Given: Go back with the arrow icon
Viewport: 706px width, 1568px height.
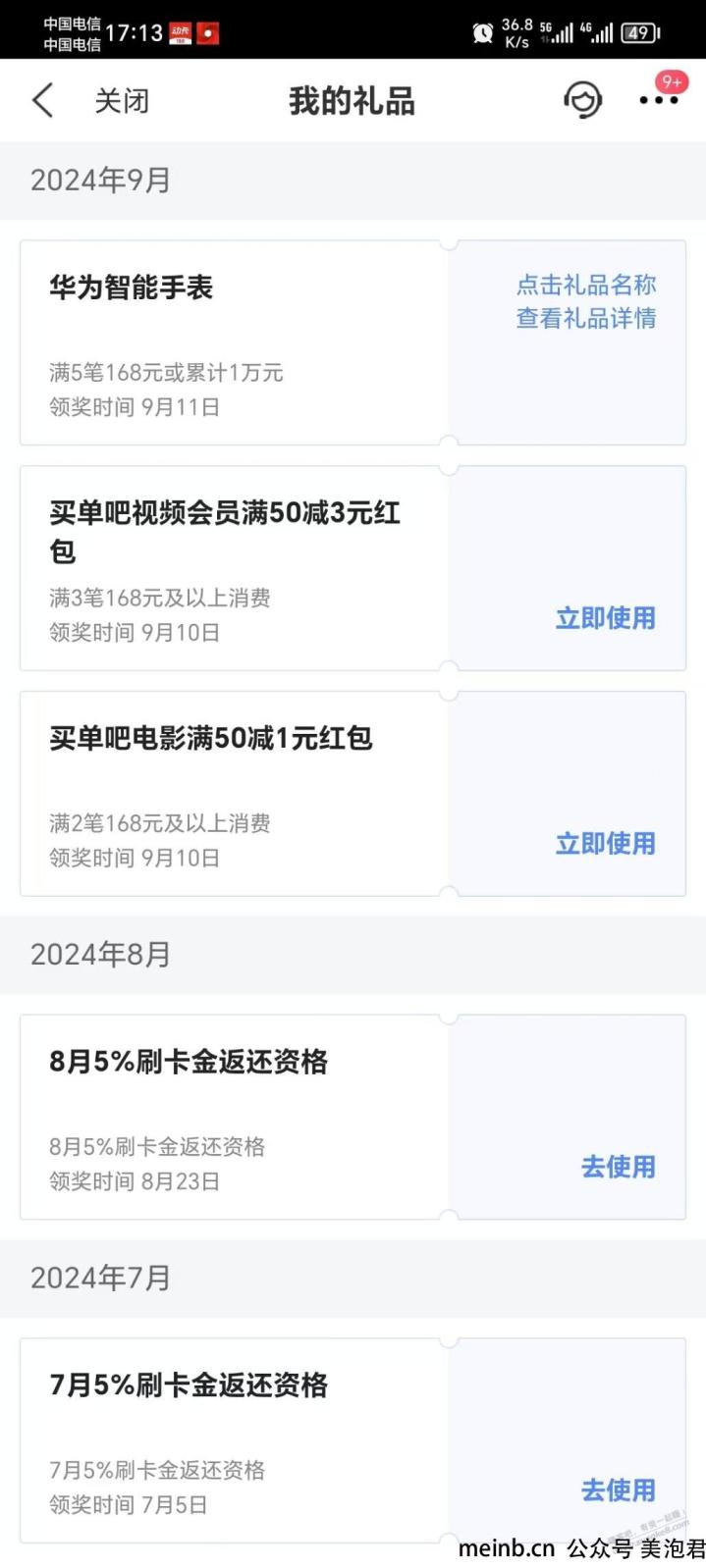Looking at the screenshot, I should pos(42,100).
